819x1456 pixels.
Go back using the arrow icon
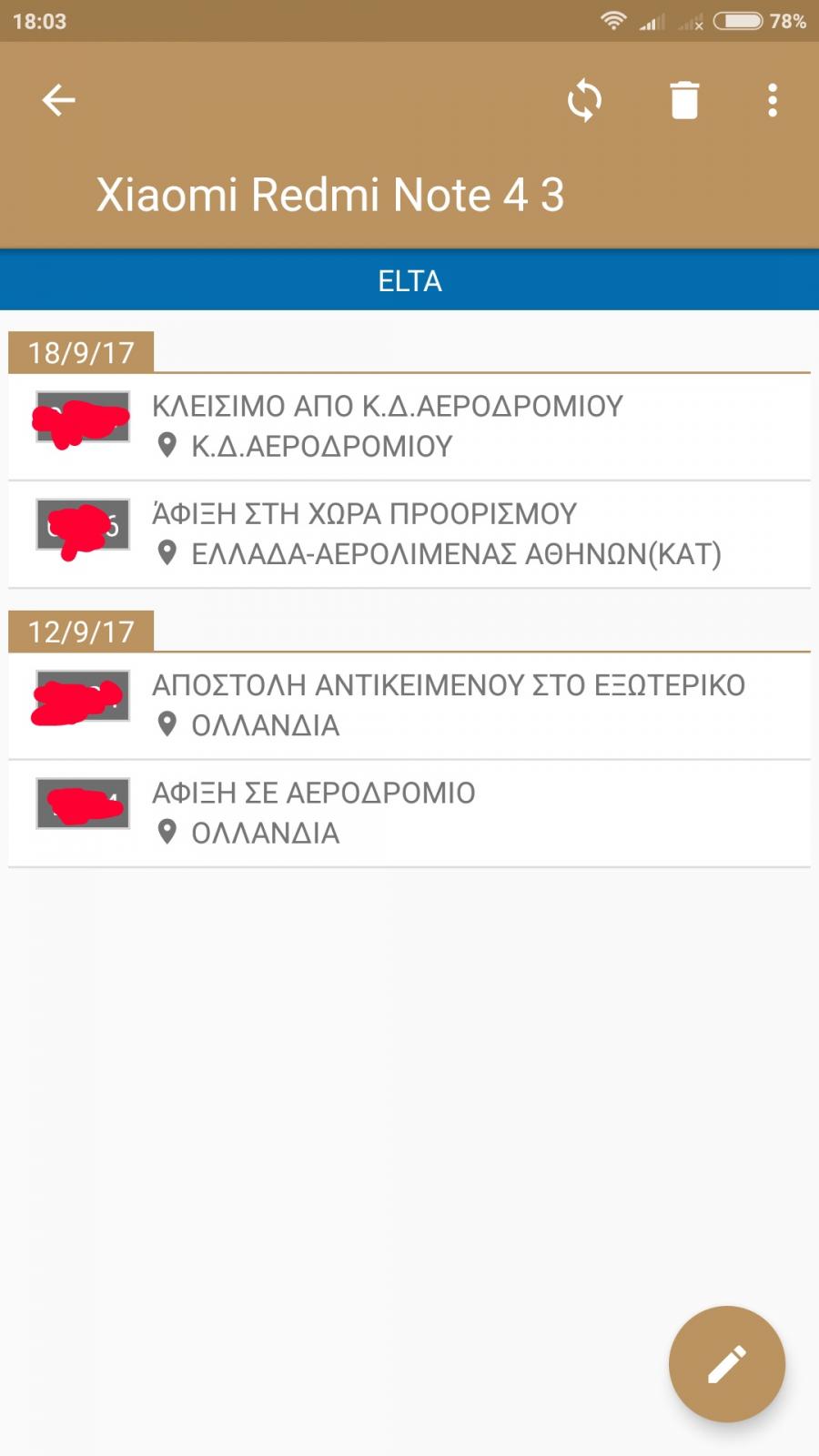click(x=58, y=100)
